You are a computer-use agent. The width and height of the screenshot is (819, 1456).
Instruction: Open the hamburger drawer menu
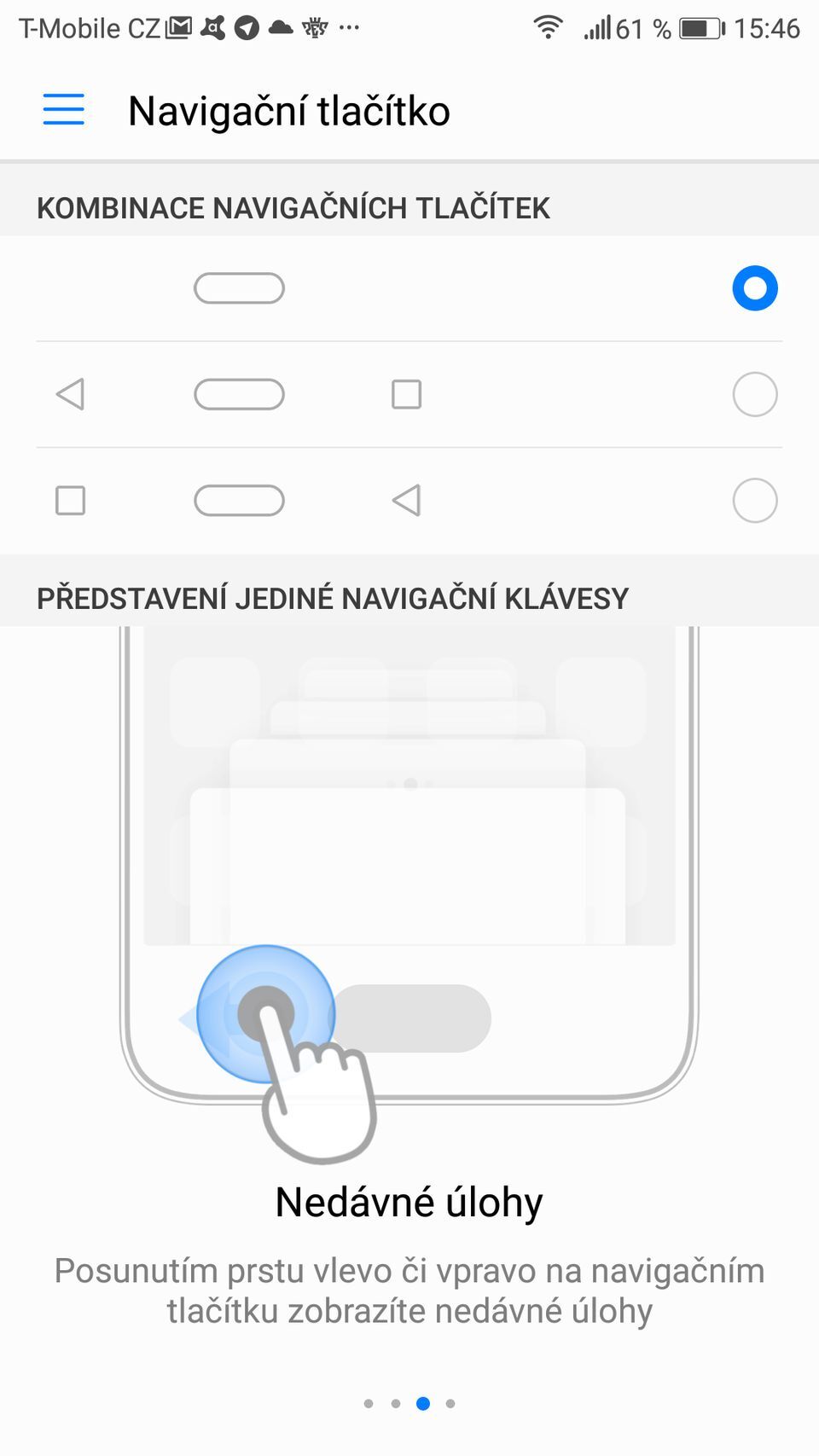(x=64, y=110)
